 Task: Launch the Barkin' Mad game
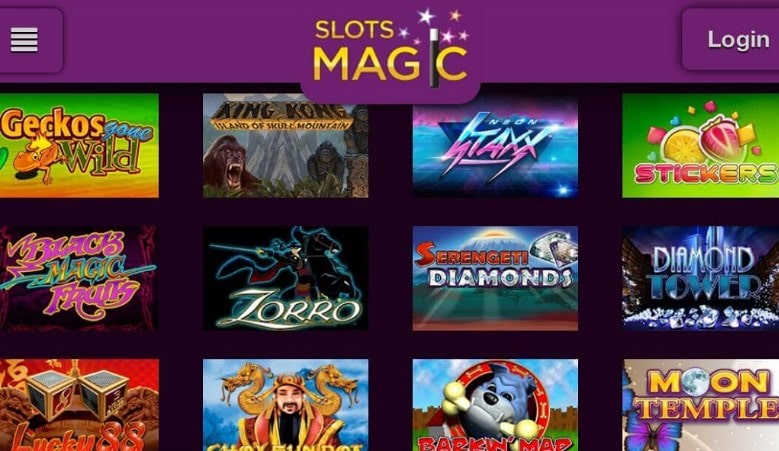point(495,406)
